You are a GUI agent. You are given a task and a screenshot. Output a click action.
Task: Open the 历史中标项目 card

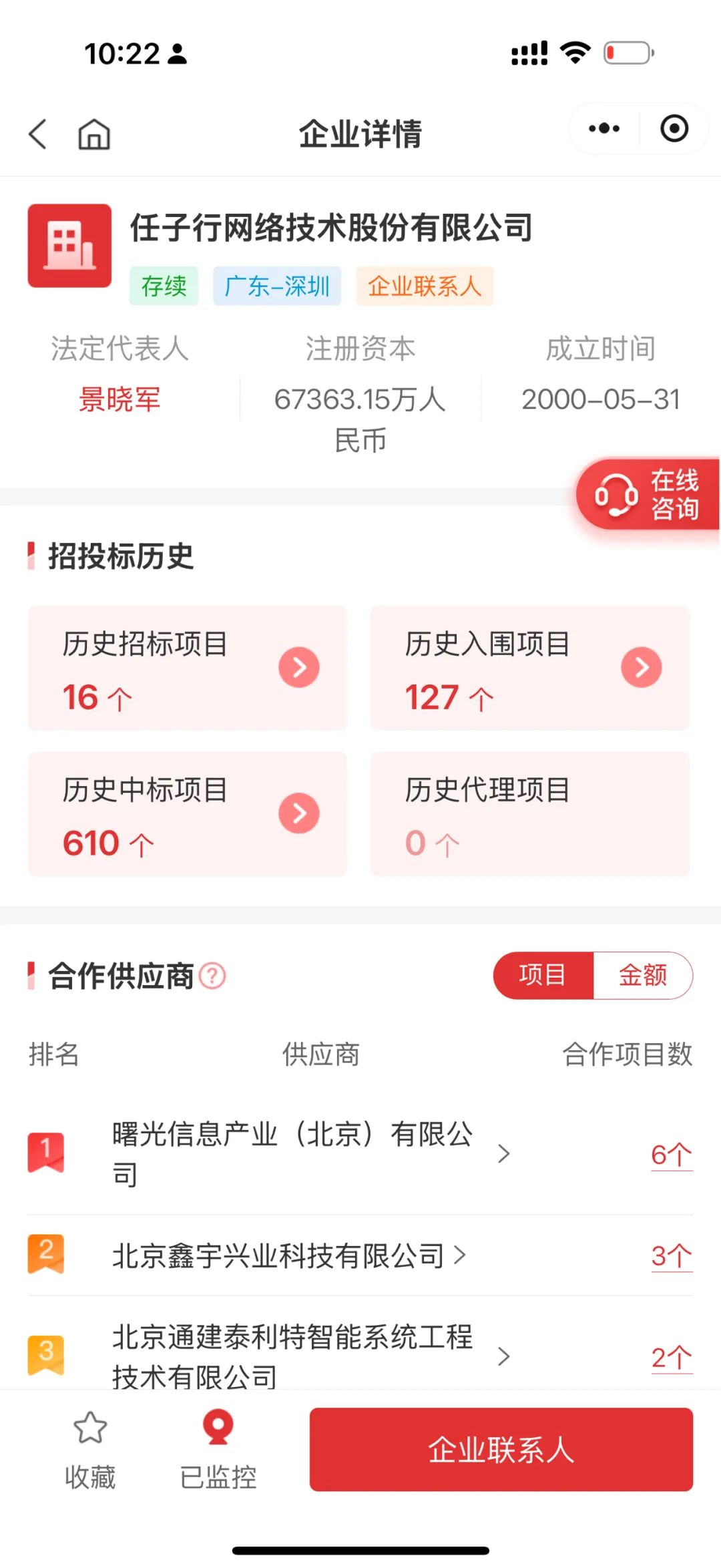(188, 814)
